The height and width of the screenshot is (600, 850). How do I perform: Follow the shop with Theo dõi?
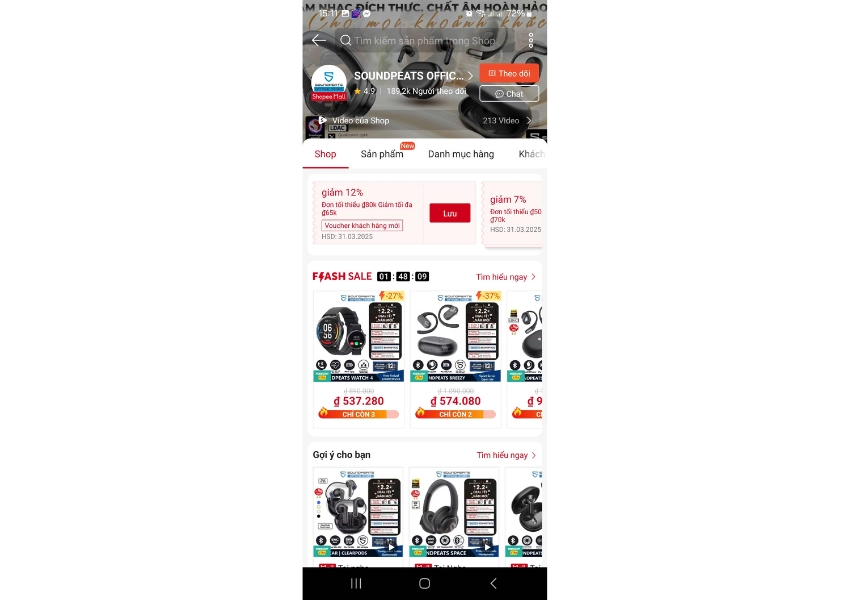[x=509, y=73]
